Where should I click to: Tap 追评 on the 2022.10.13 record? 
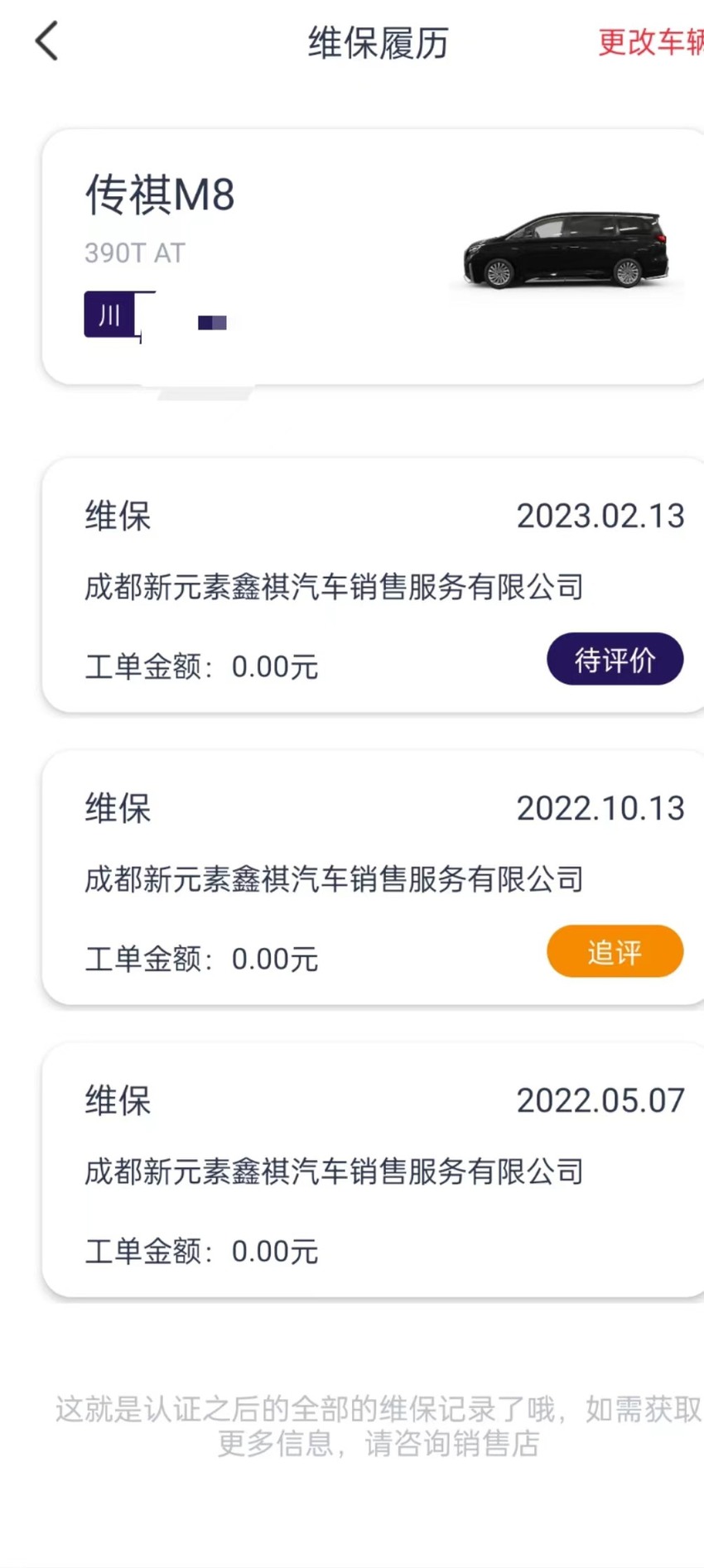pyautogui.click(x=615, y=951)
